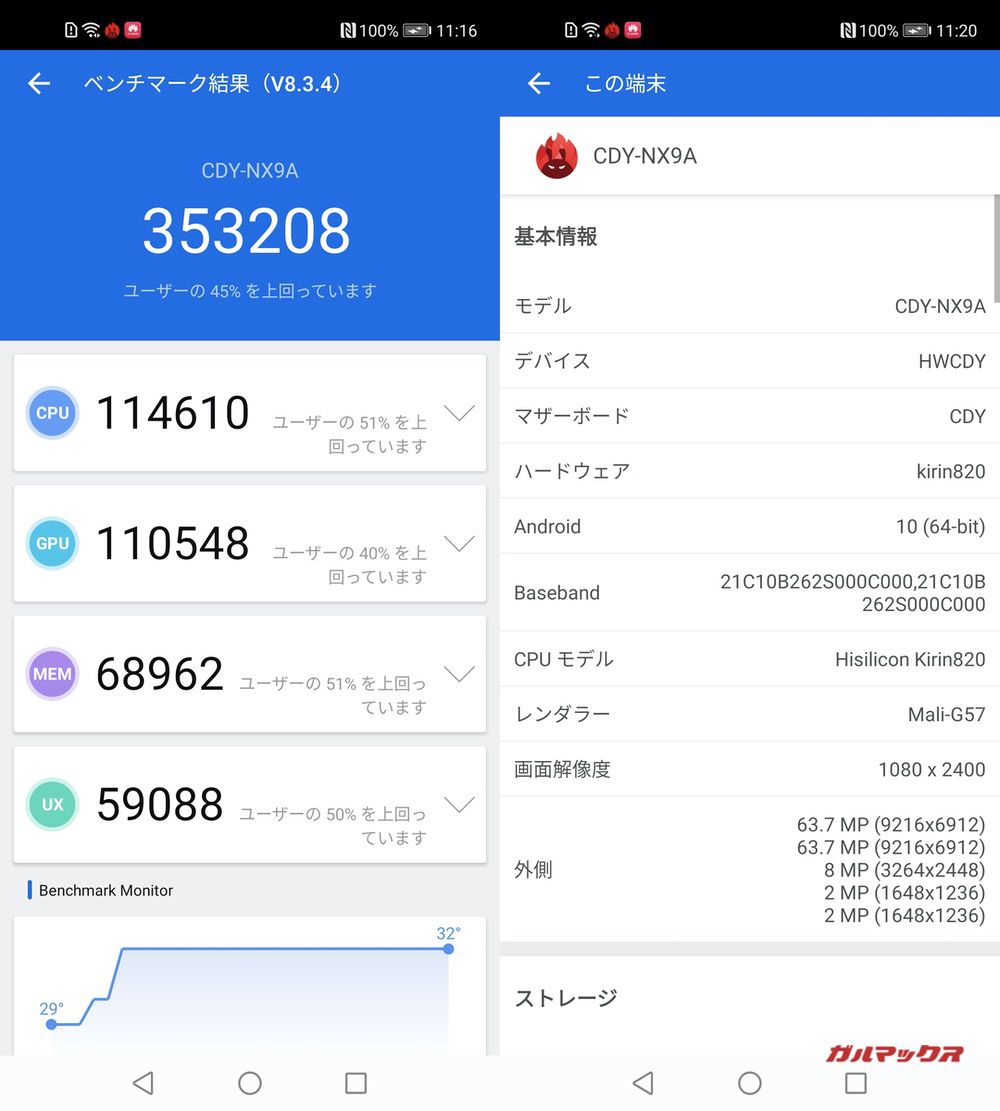The width and height of the screenshot is (1000, 1111).
Task: Expand the GPU score breakdown
Action: pyautogui.click(x=459, y=542)
